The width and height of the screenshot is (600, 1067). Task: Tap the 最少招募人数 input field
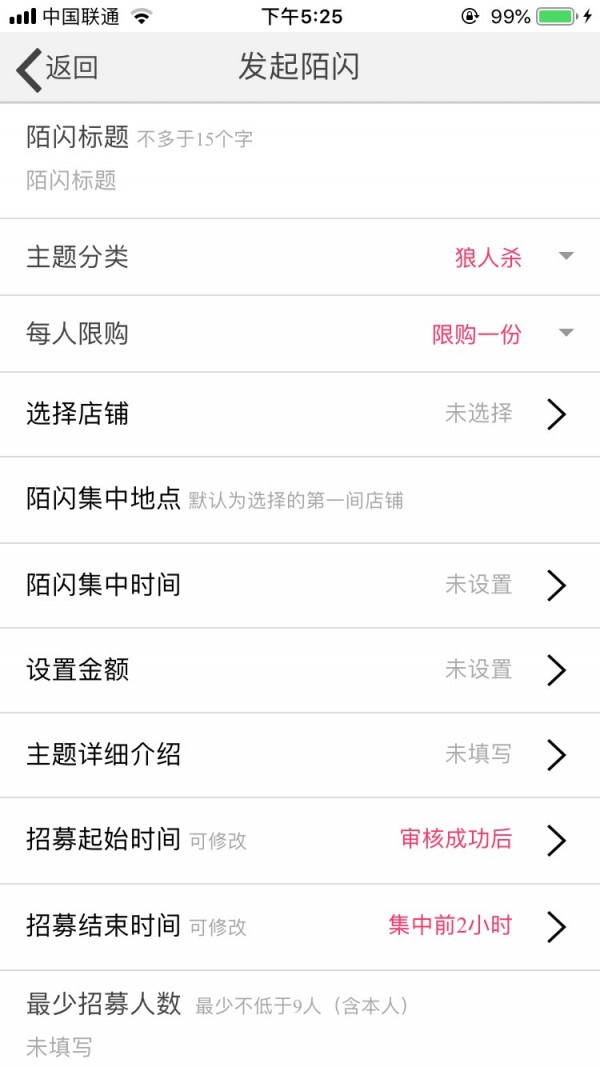[300, 1047]
